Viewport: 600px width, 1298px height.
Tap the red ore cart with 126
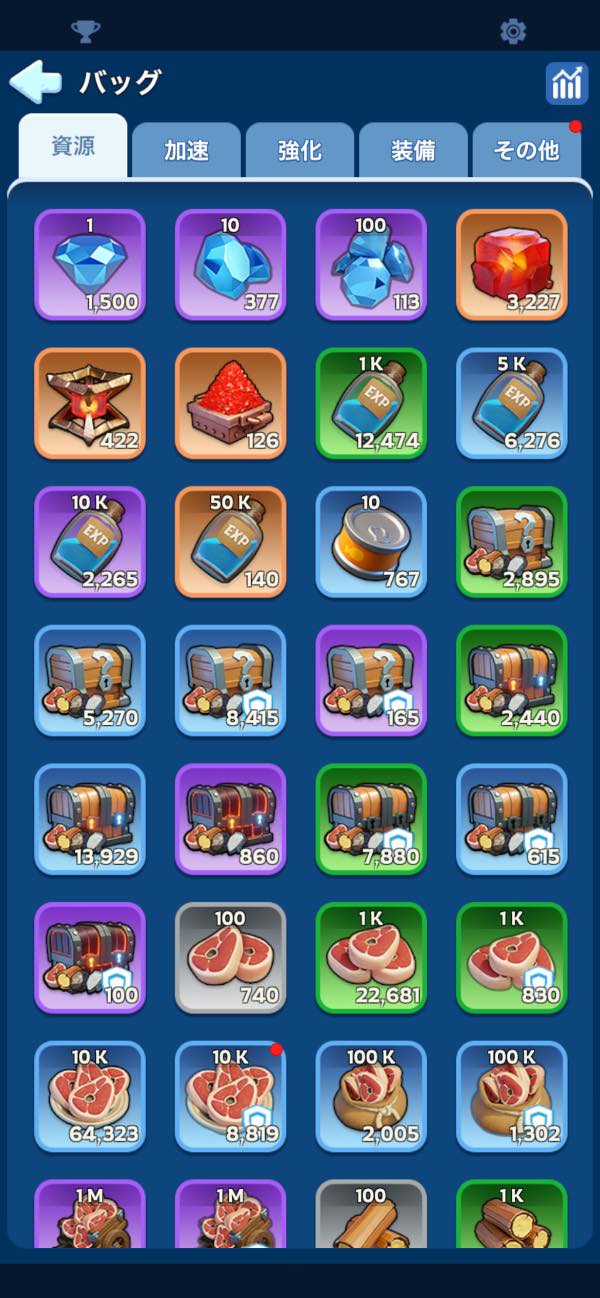[231, 403]
